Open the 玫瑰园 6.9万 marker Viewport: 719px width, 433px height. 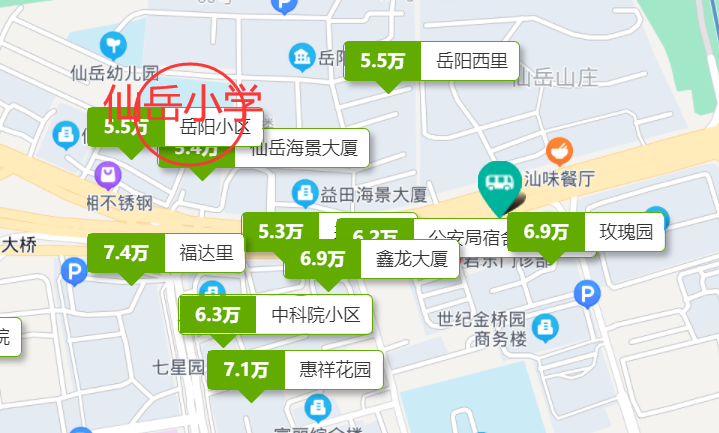[x=586, y=233]
